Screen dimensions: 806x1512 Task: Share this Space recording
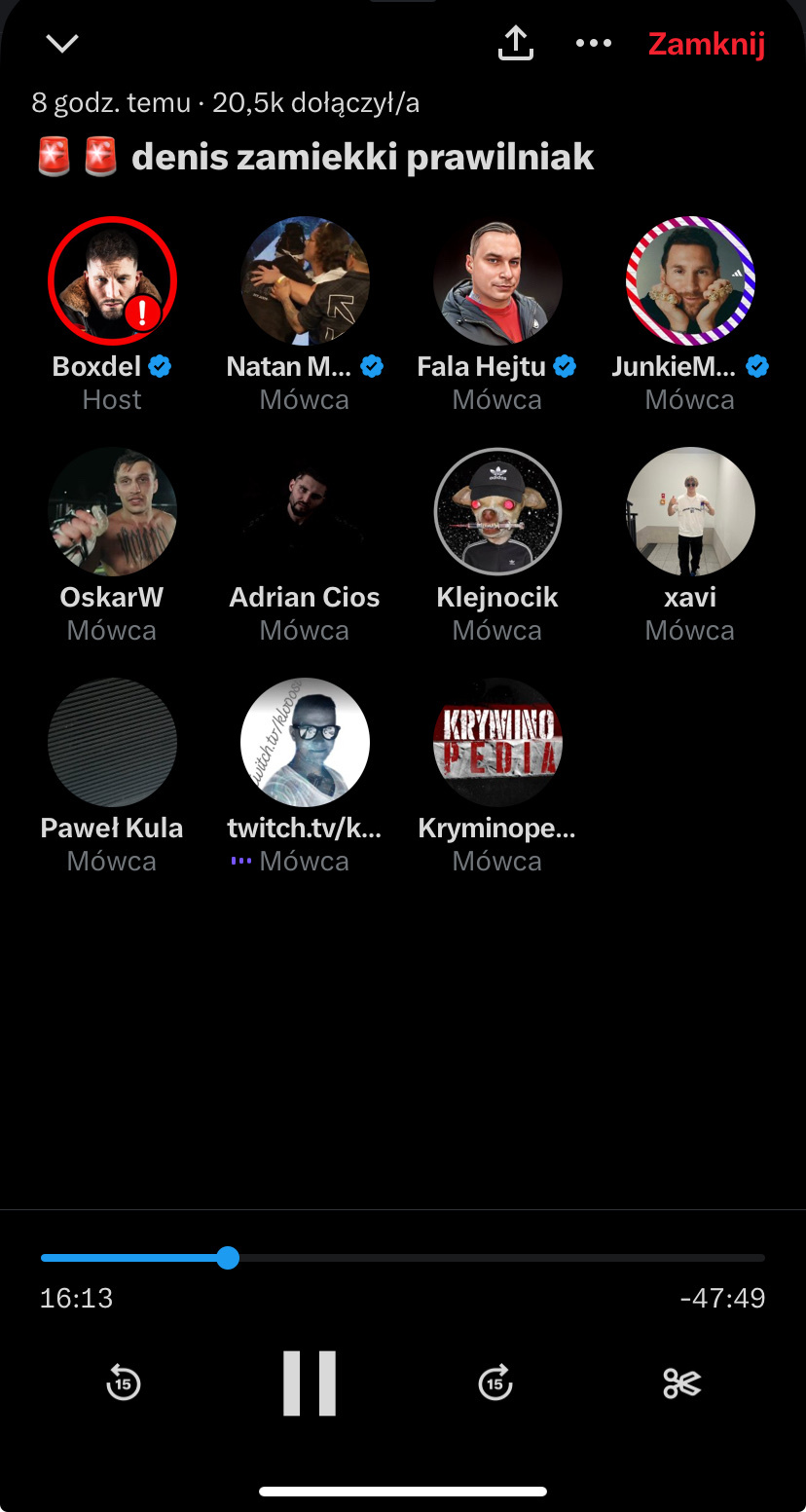coord(515,43)
